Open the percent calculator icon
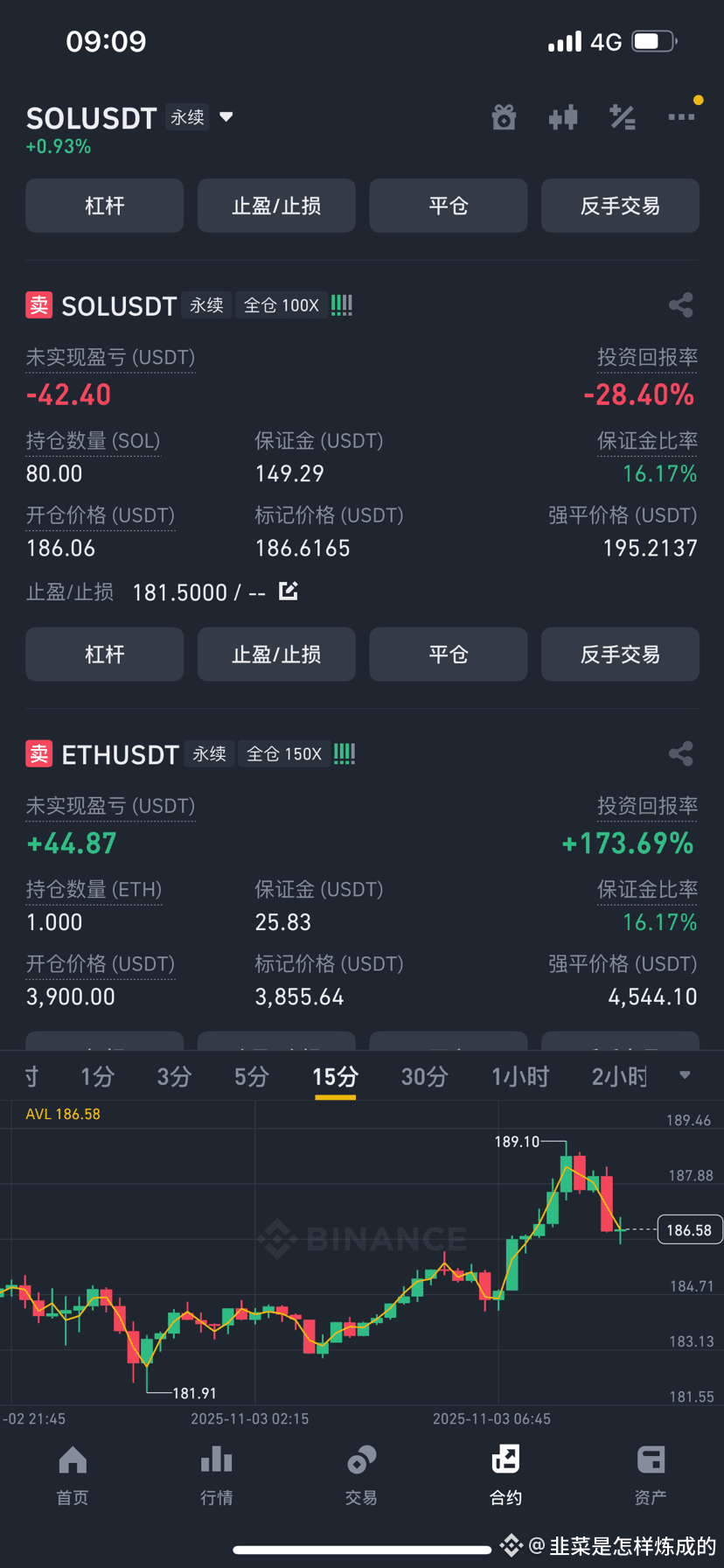 coord(622,117)
